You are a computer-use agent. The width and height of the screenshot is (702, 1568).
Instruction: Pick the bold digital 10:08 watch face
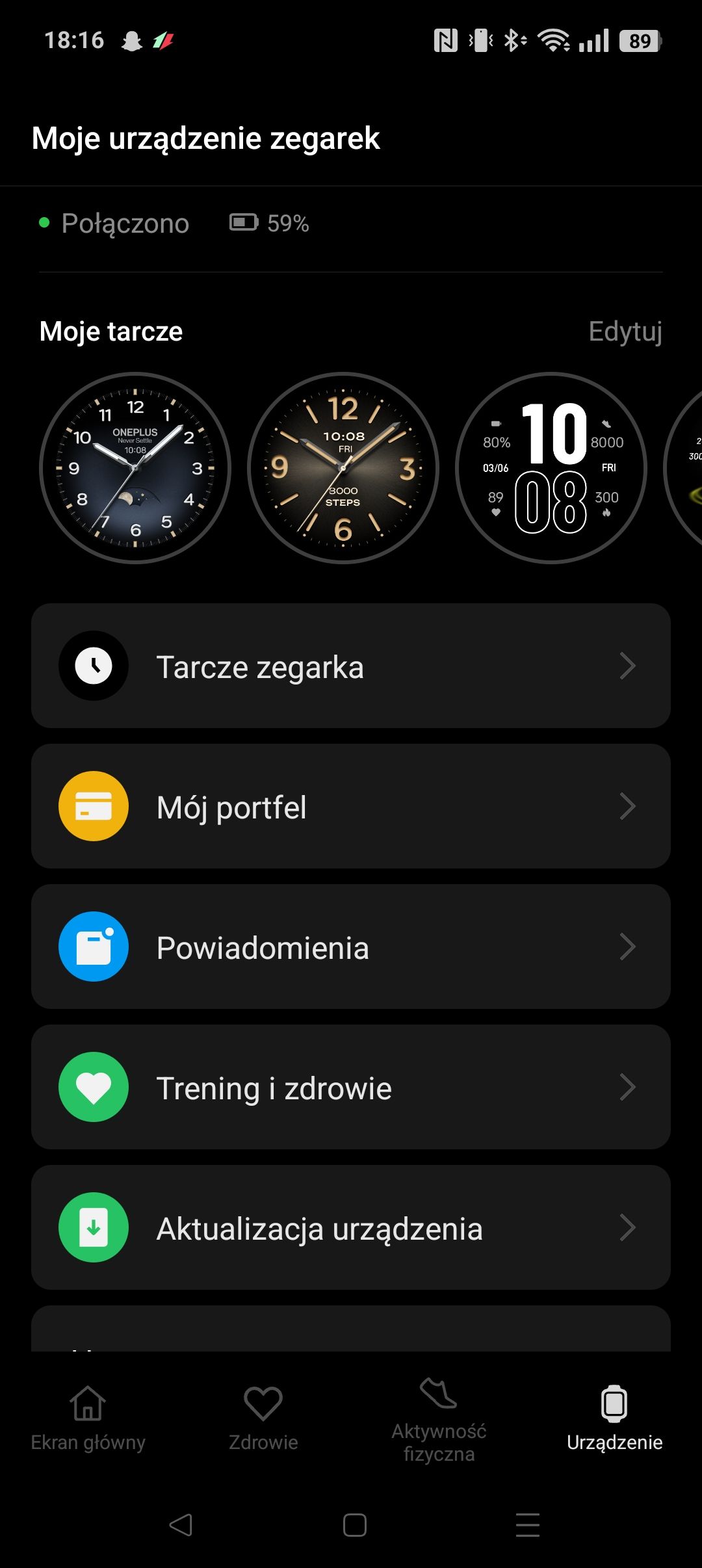(x=551, y=468)
